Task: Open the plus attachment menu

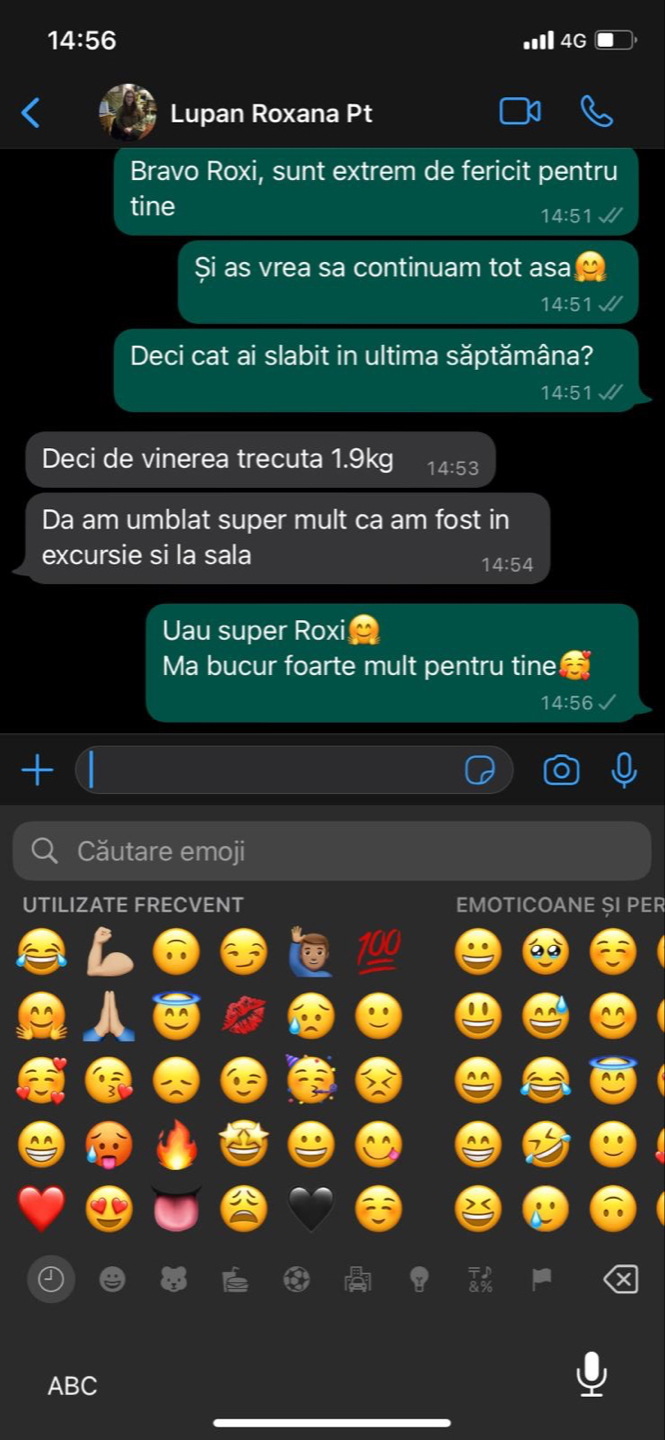Action: (37, 770)
